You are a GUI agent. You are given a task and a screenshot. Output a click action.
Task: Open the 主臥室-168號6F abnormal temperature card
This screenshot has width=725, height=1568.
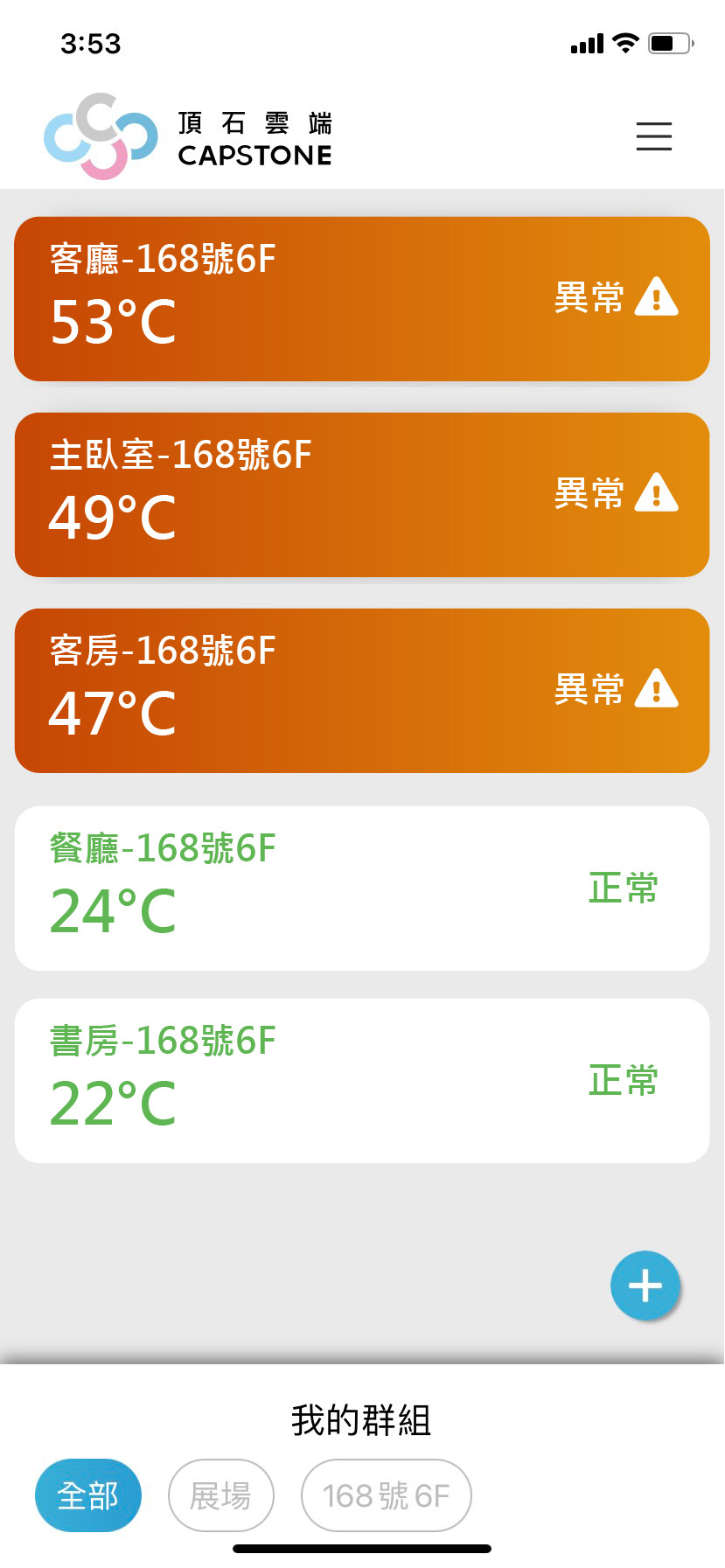coord(362,495)
